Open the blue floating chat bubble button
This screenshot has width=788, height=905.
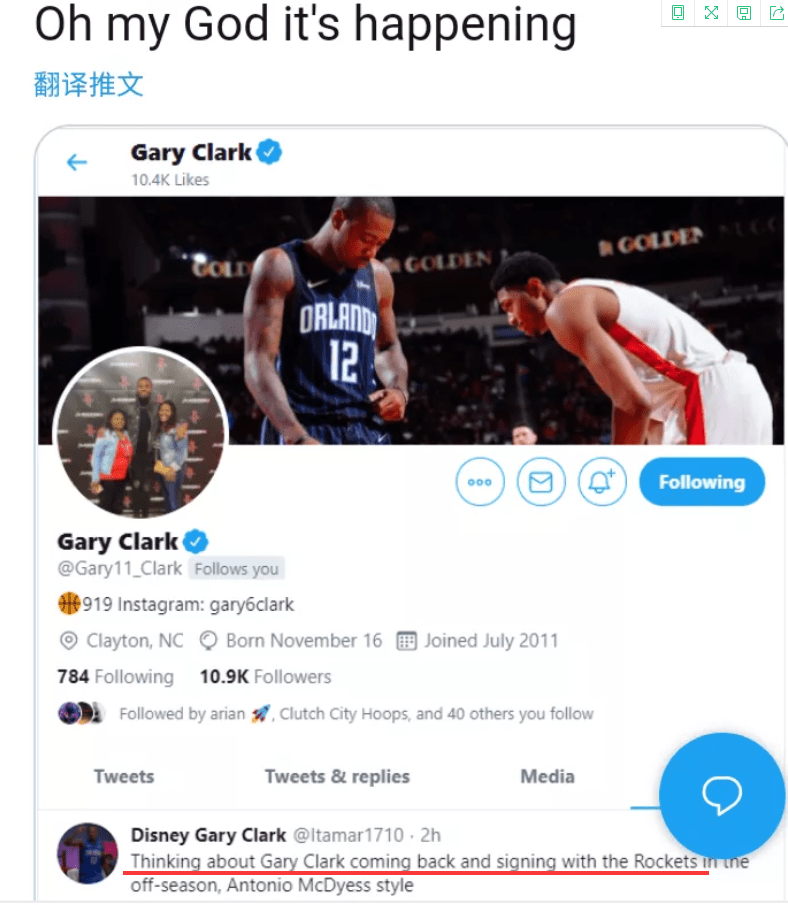pyautogui.click(x=721, y=796)
